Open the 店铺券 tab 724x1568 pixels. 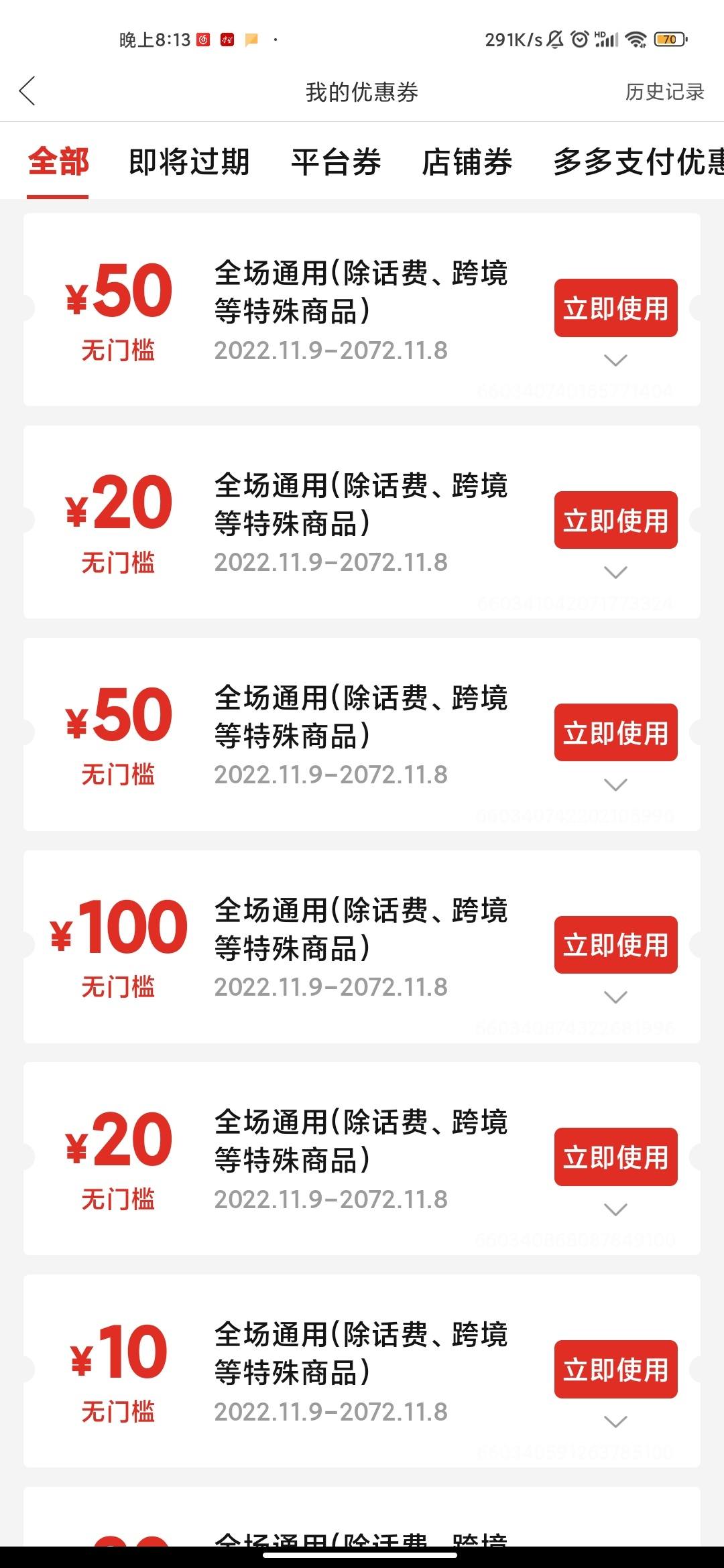(x=467, y=162)
